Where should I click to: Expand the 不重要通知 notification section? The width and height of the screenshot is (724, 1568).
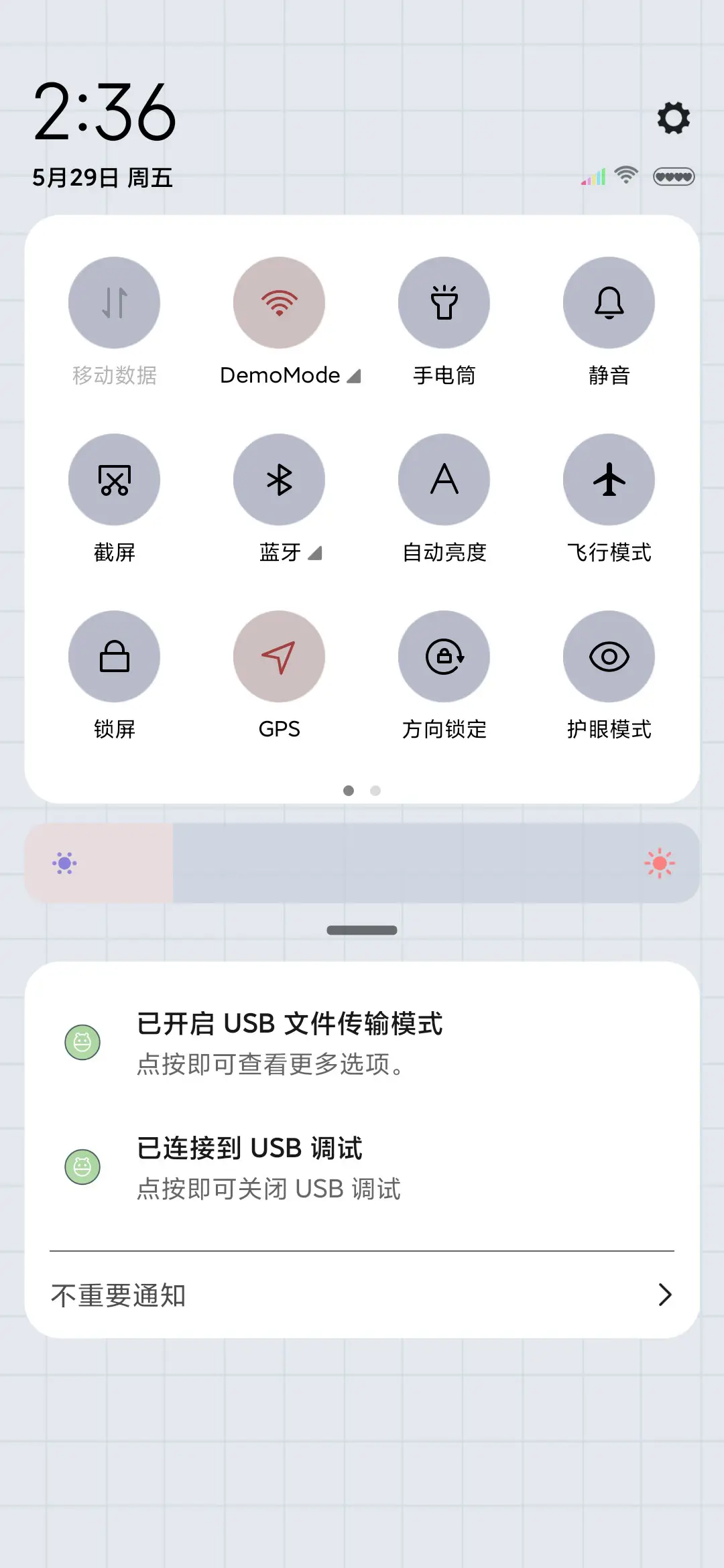pos(362,1294)
